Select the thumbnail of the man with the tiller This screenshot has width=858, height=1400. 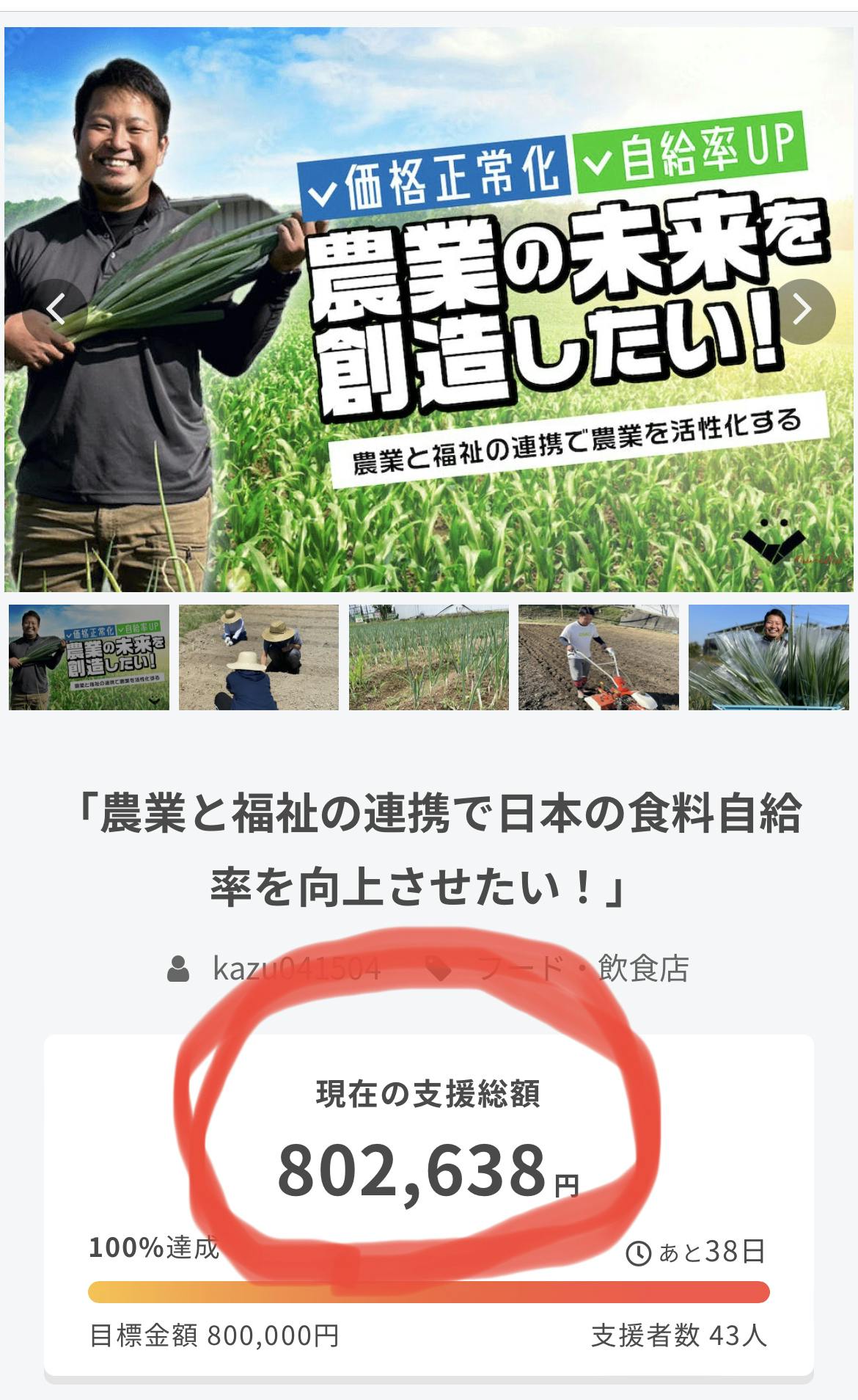pos(598,657)
